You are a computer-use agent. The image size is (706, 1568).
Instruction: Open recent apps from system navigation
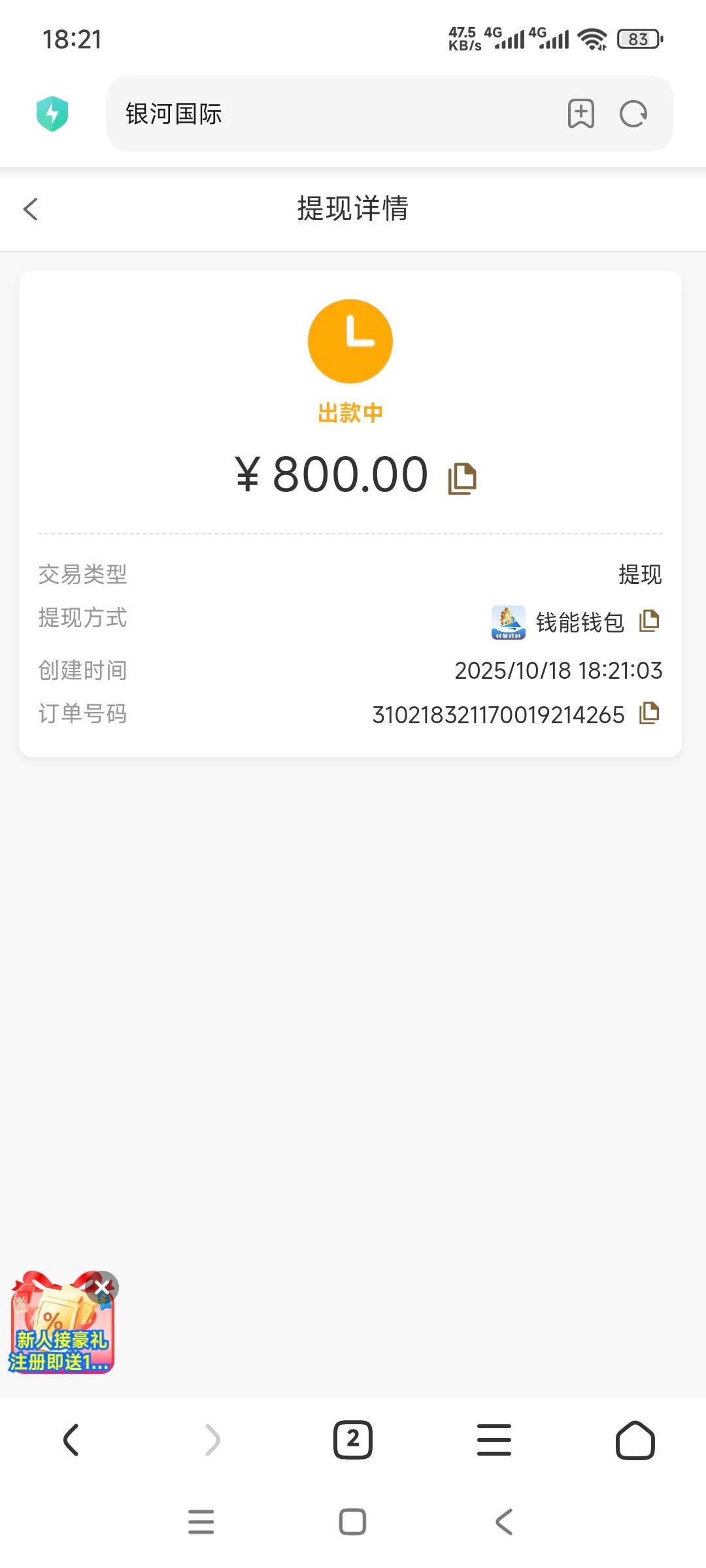point(201,1522)
